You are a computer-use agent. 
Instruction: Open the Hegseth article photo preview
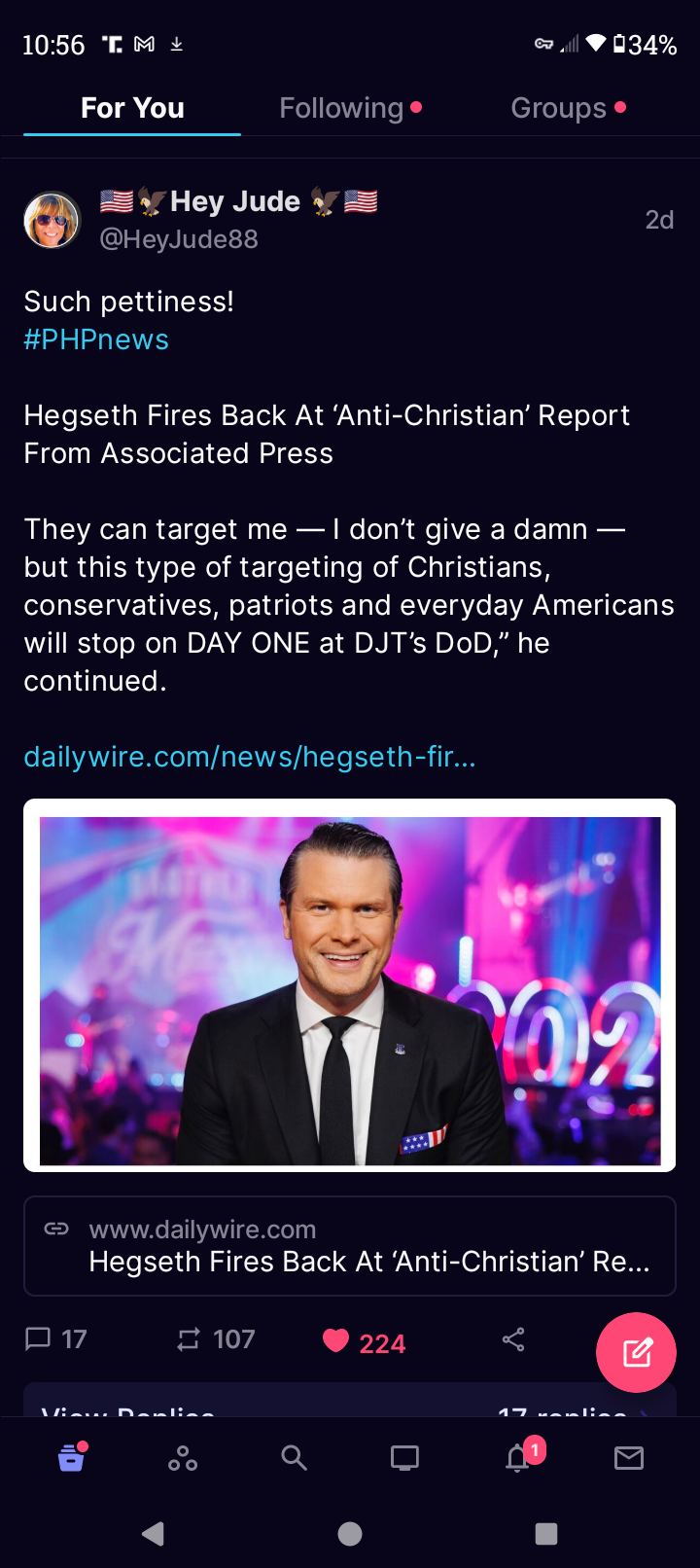click(350, 985)
